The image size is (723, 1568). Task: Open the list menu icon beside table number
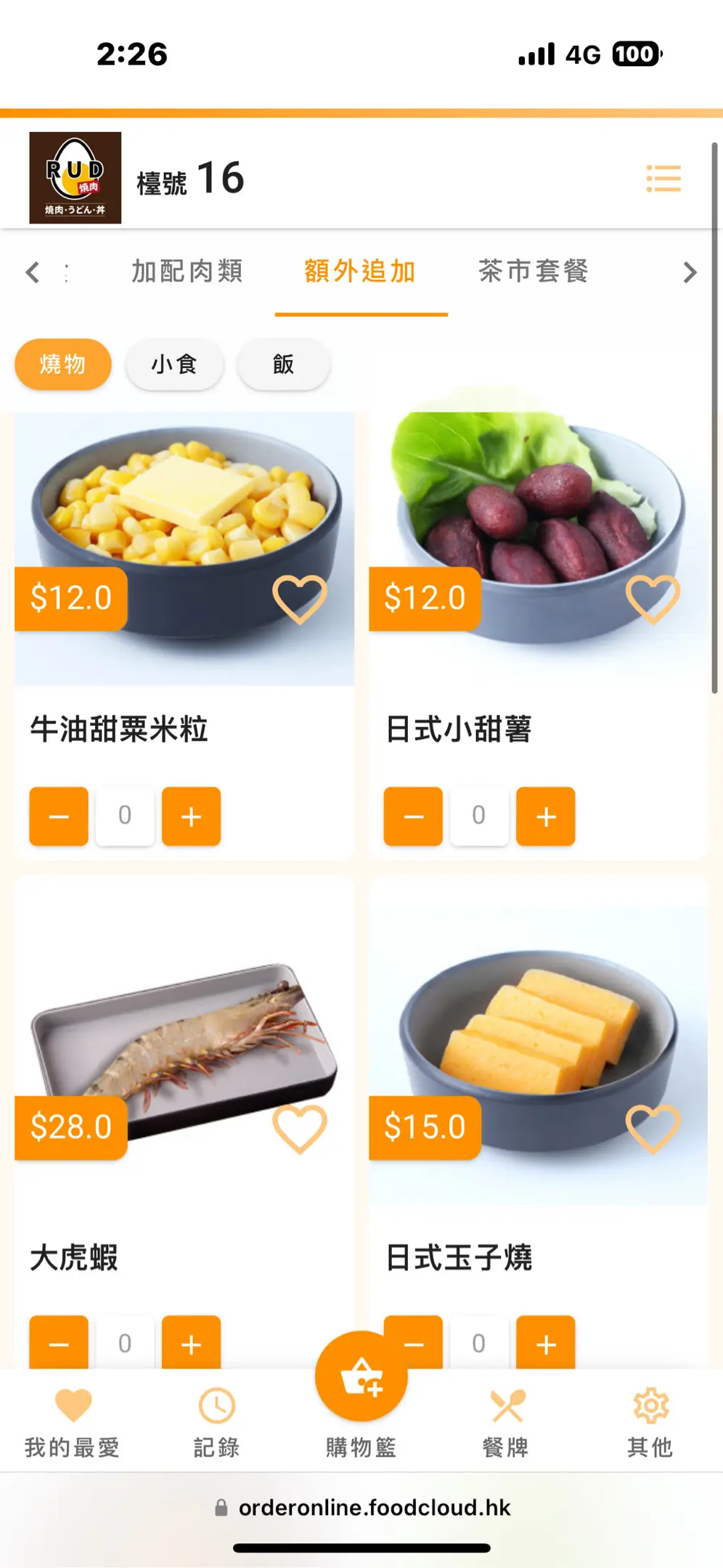[663, 179]
